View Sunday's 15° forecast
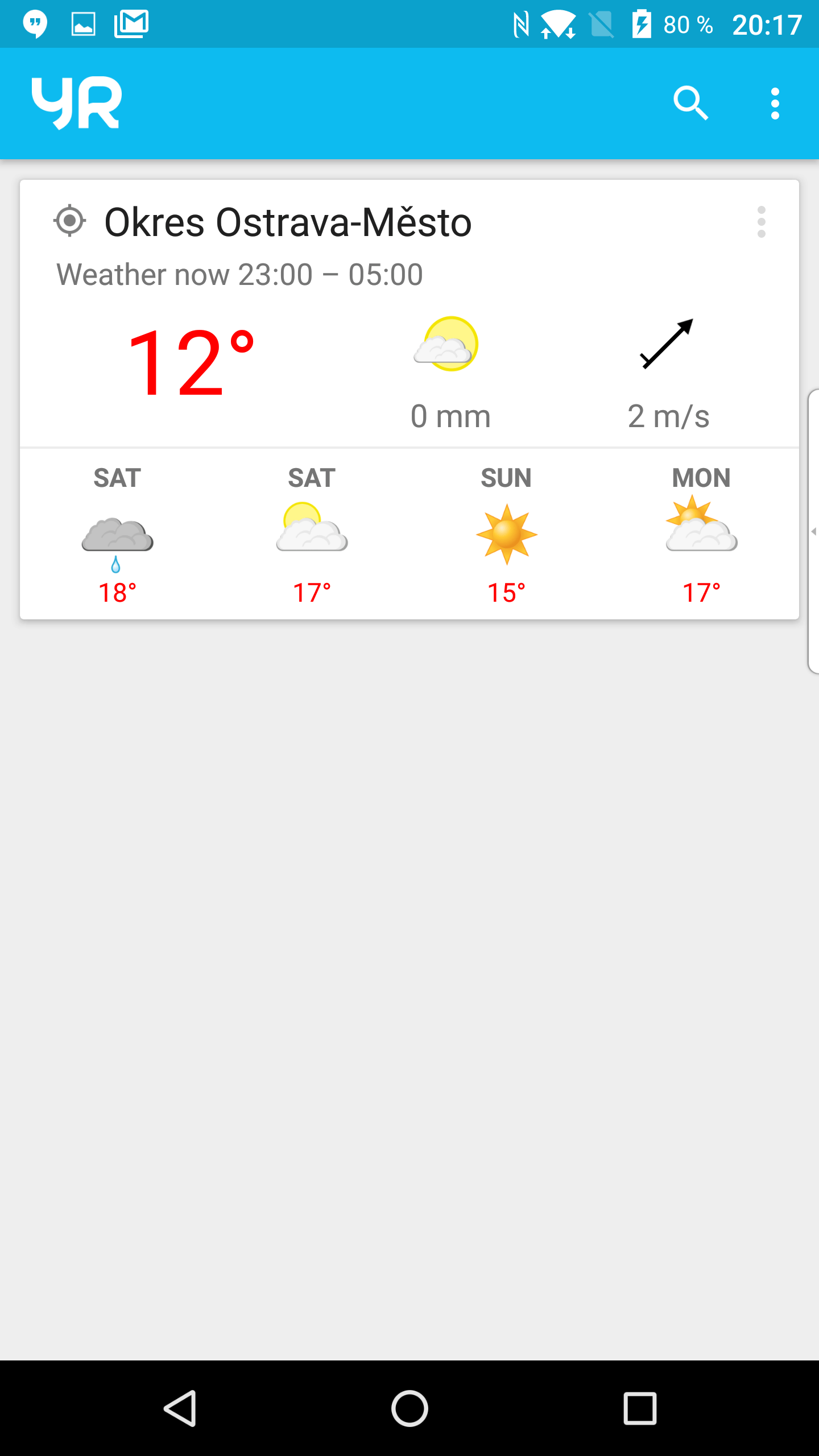The width and height of the screenshot is (819, 1456). pyautogui.click(x=506, y=534)
